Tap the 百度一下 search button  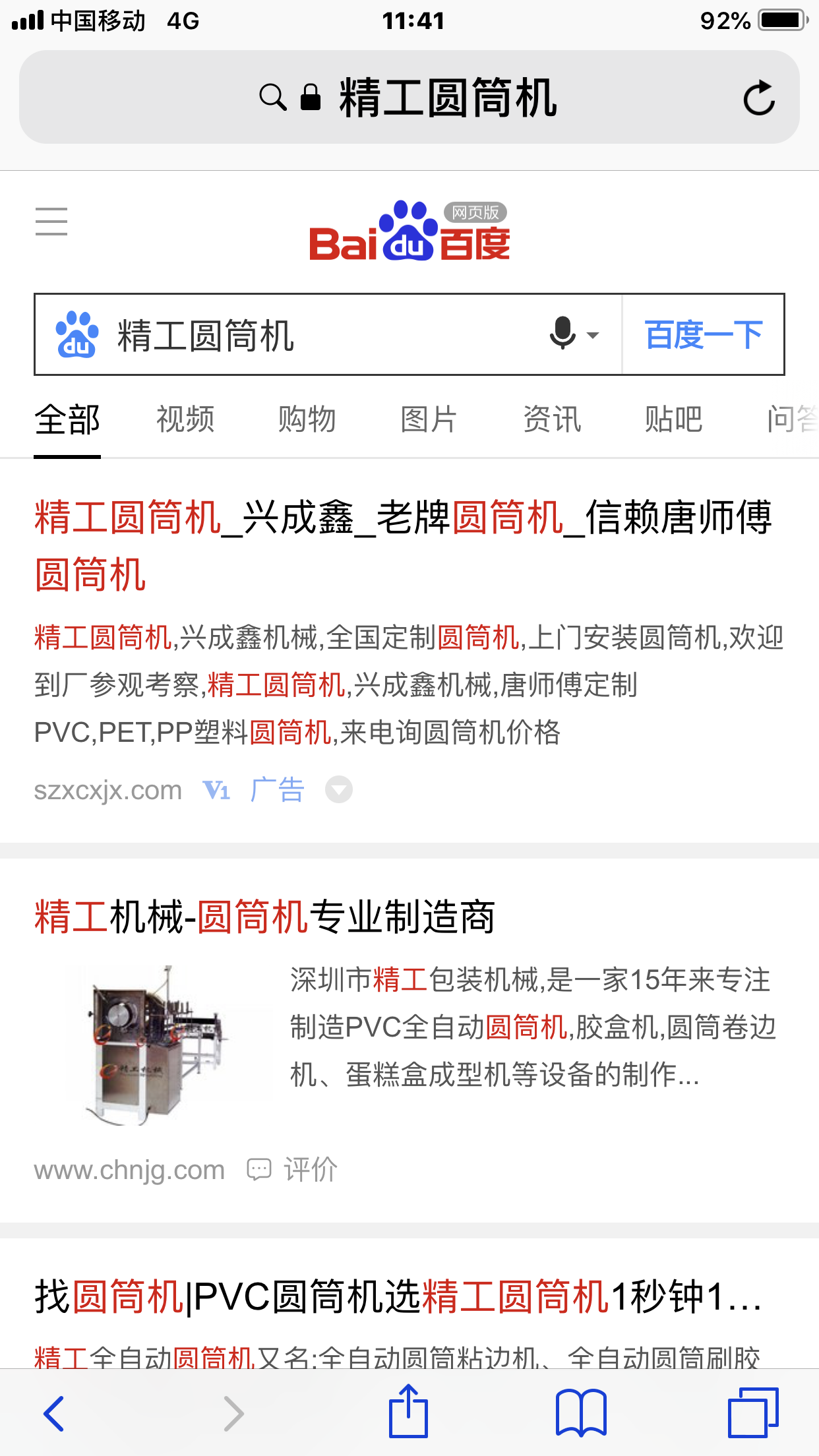coord(703,335)
